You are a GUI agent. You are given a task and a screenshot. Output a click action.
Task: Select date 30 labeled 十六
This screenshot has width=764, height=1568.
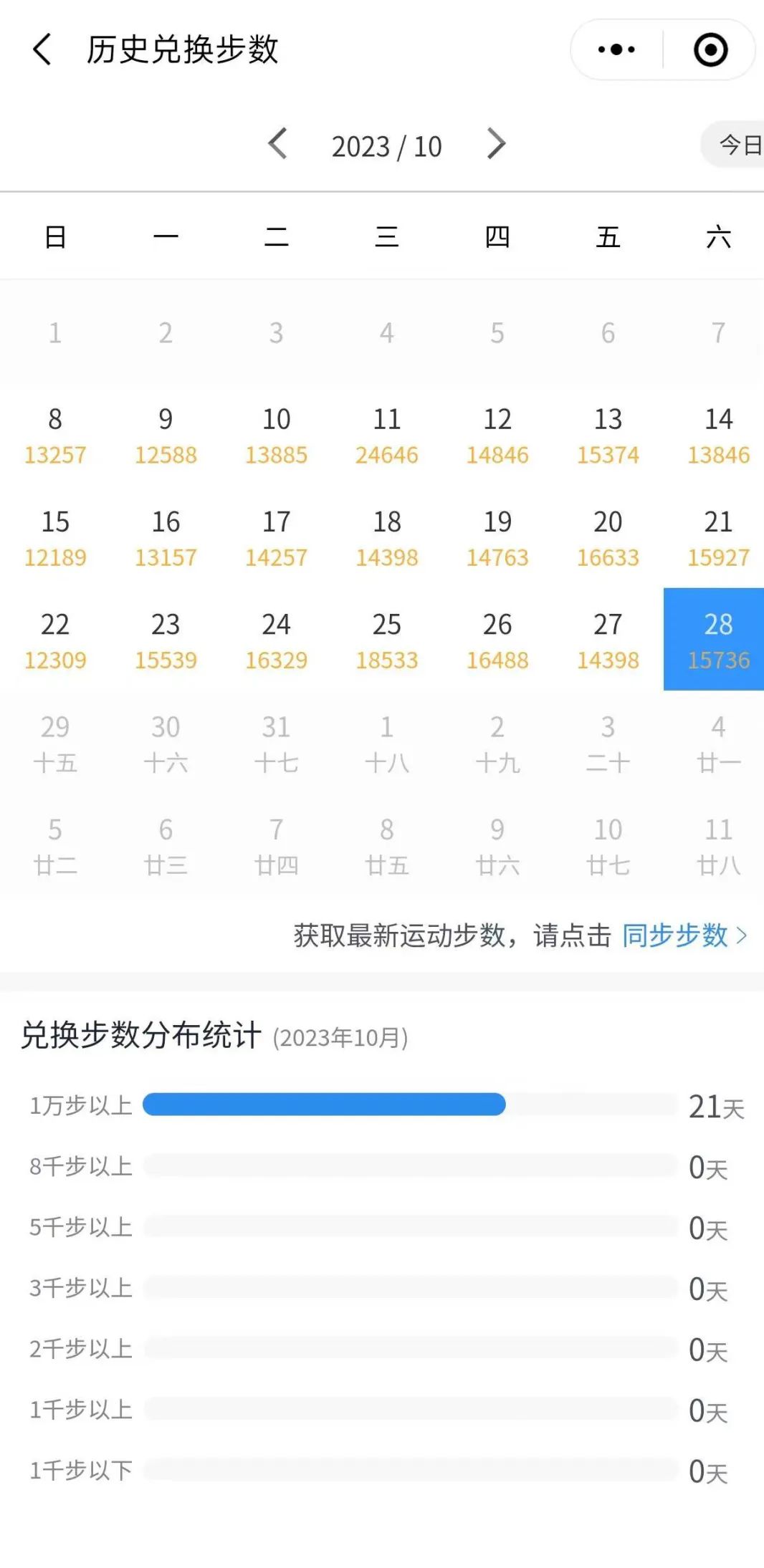[166, 743]
